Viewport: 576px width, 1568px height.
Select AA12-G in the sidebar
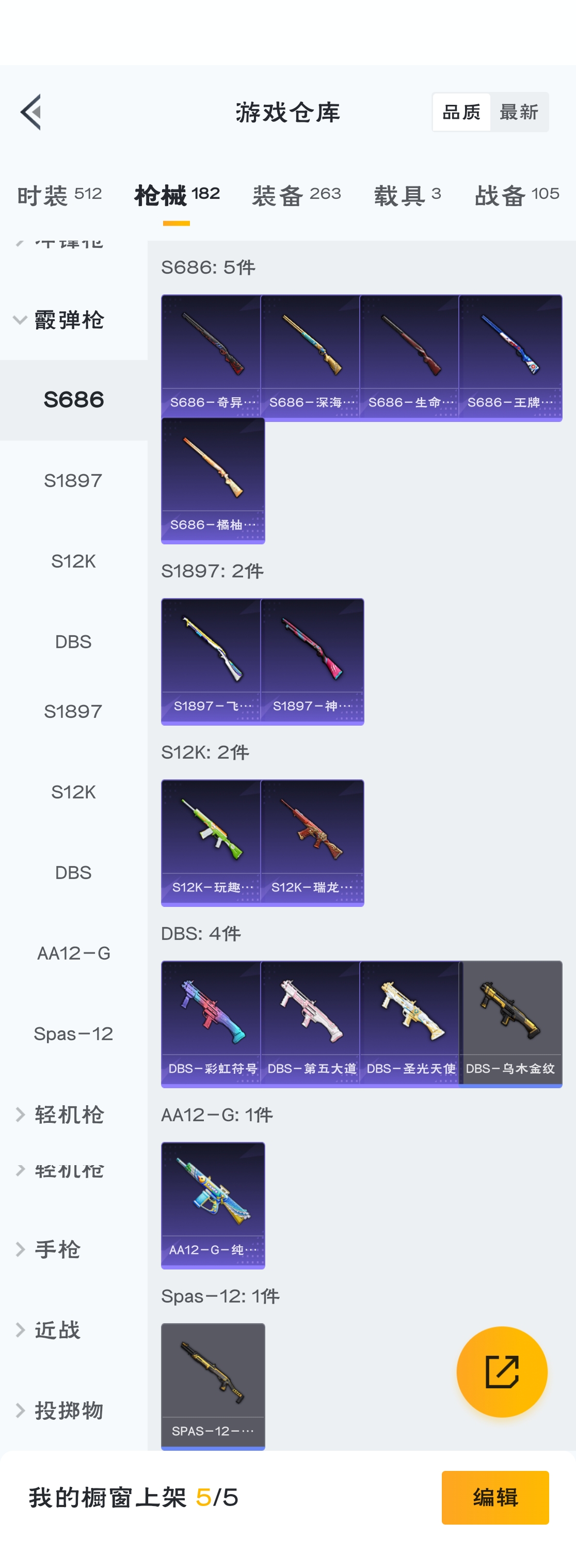(73, 953)
